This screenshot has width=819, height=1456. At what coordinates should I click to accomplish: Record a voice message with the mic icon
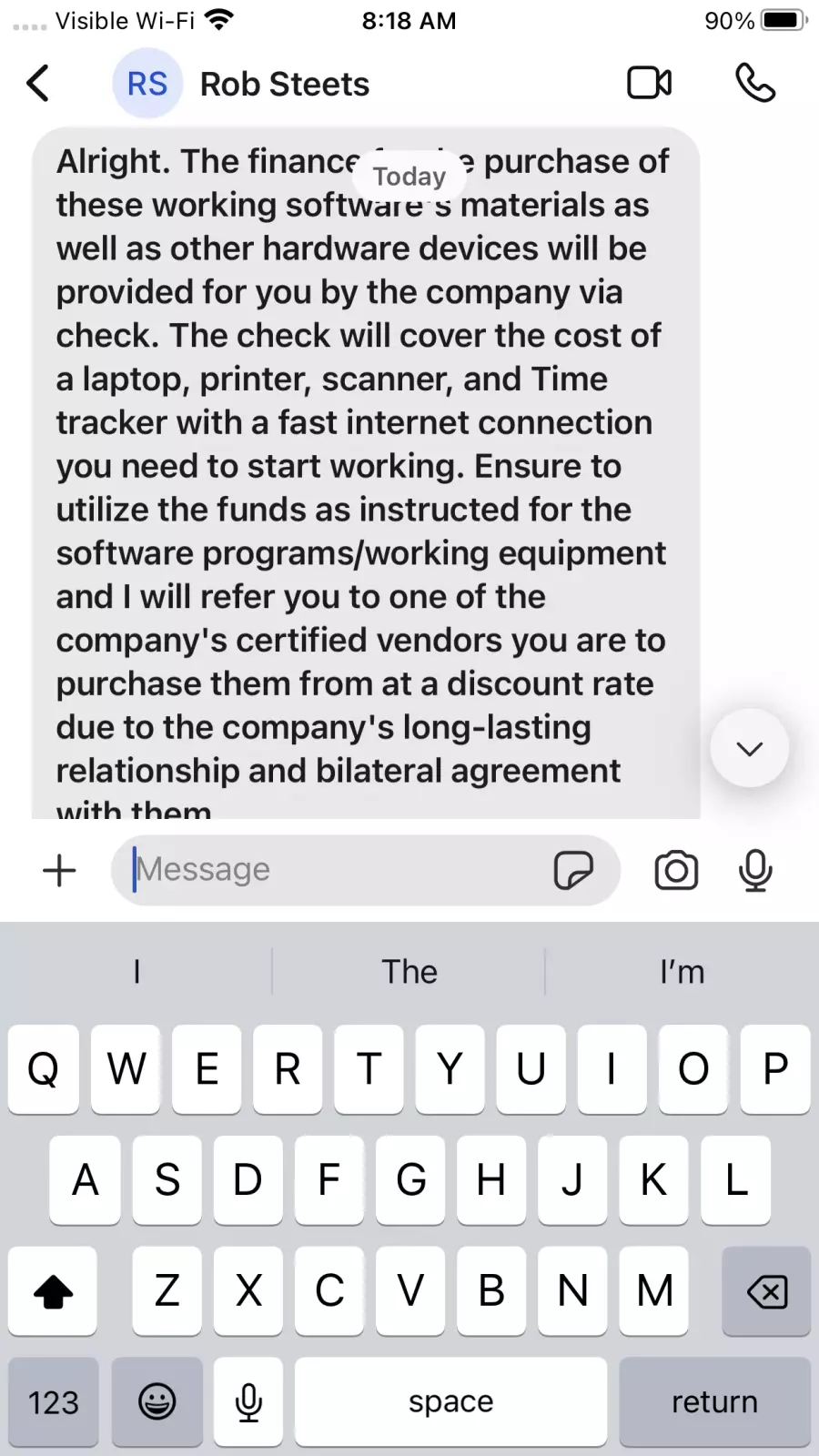(755, 871)
